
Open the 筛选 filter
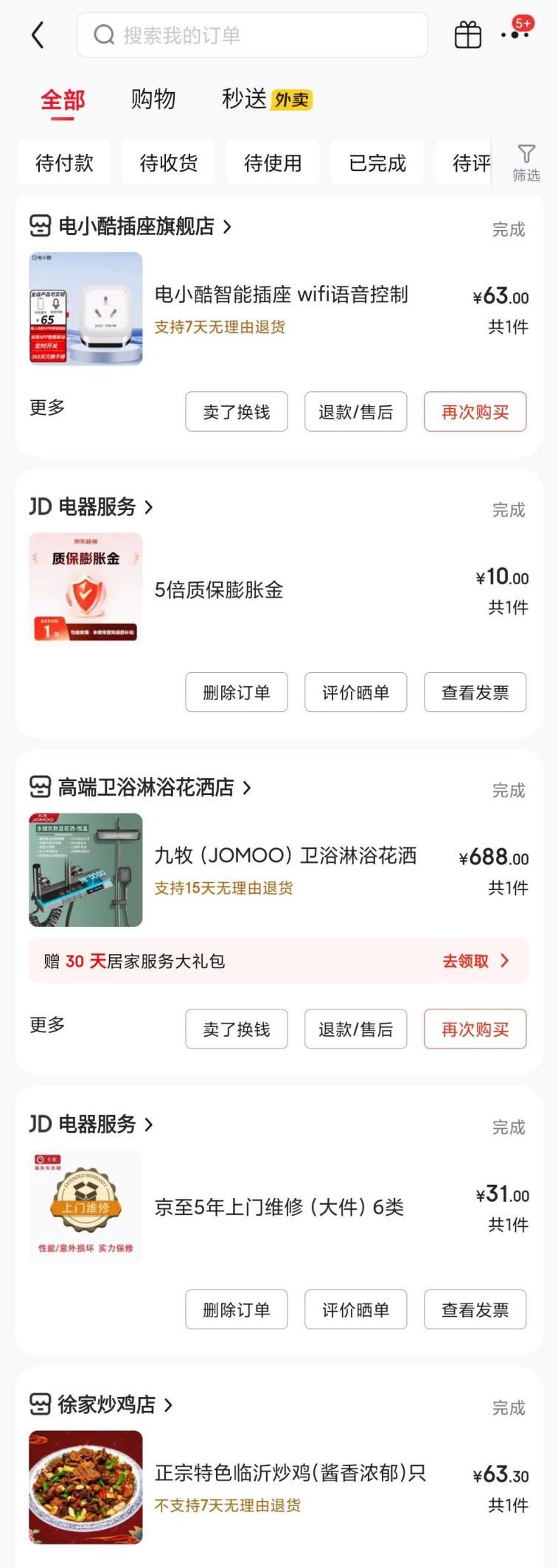(x=526, y=163)
